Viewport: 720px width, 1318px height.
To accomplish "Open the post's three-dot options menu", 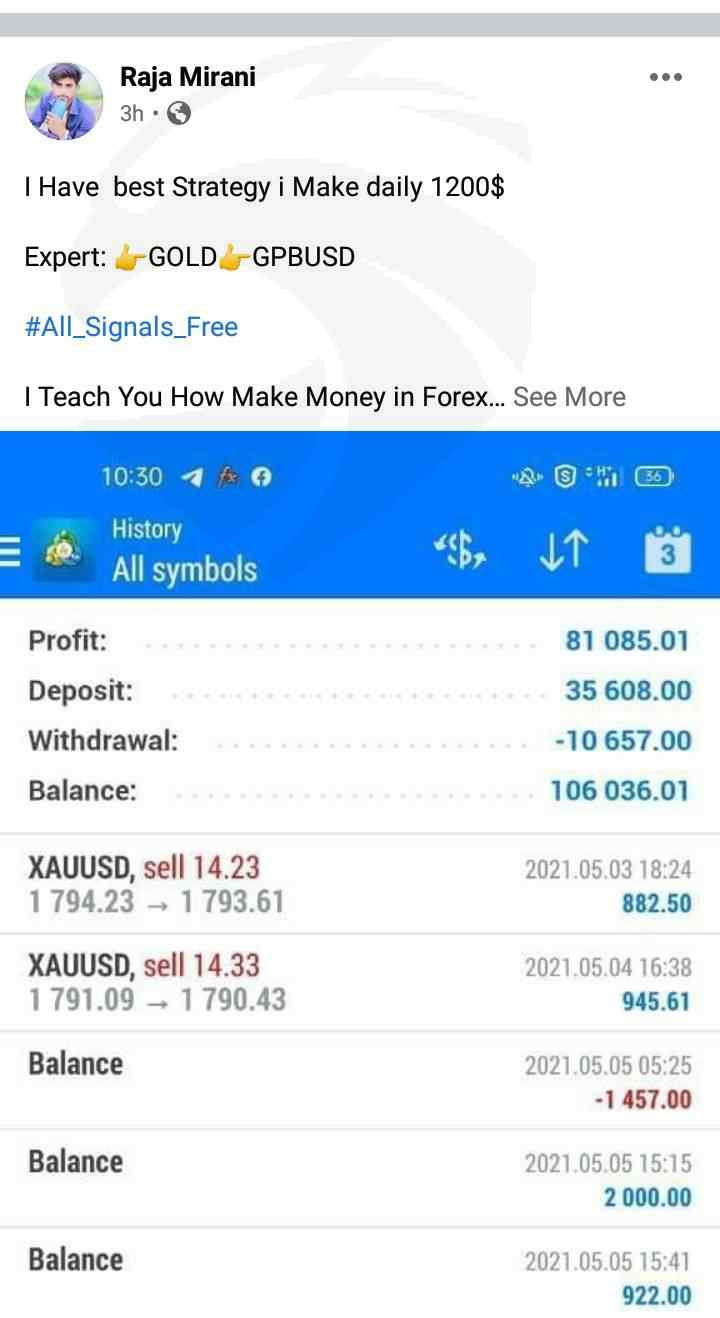I will coord(665,77).
